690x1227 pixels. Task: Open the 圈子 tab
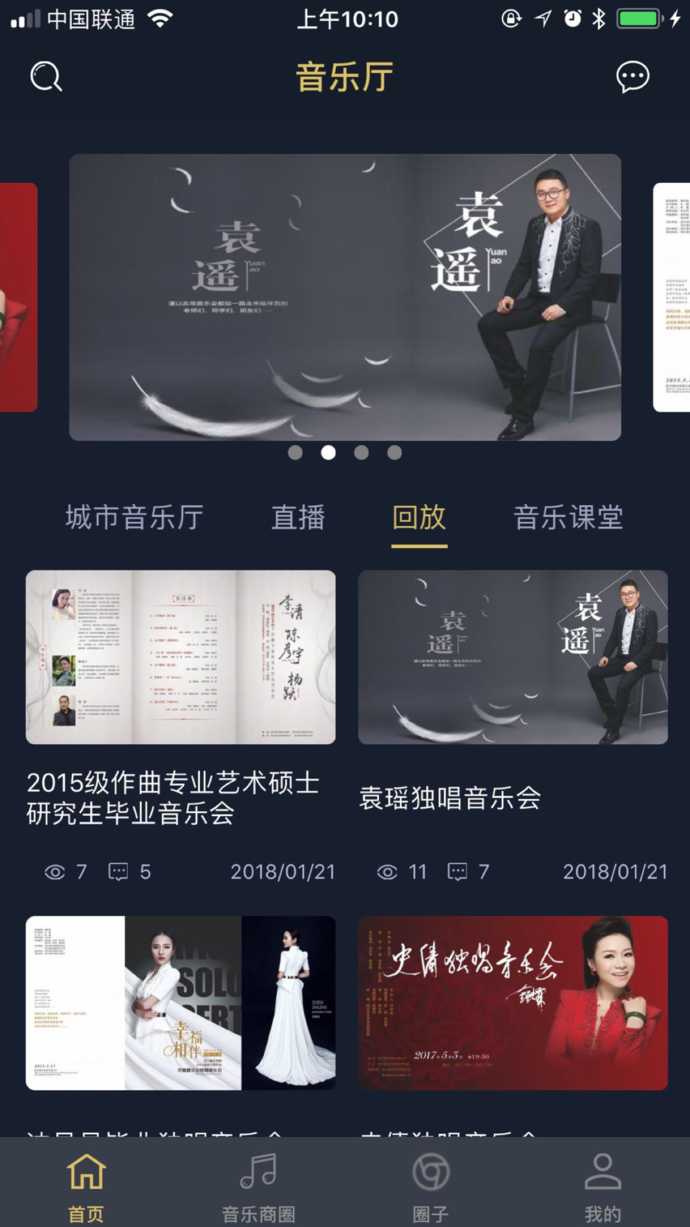click(431, 1187)
